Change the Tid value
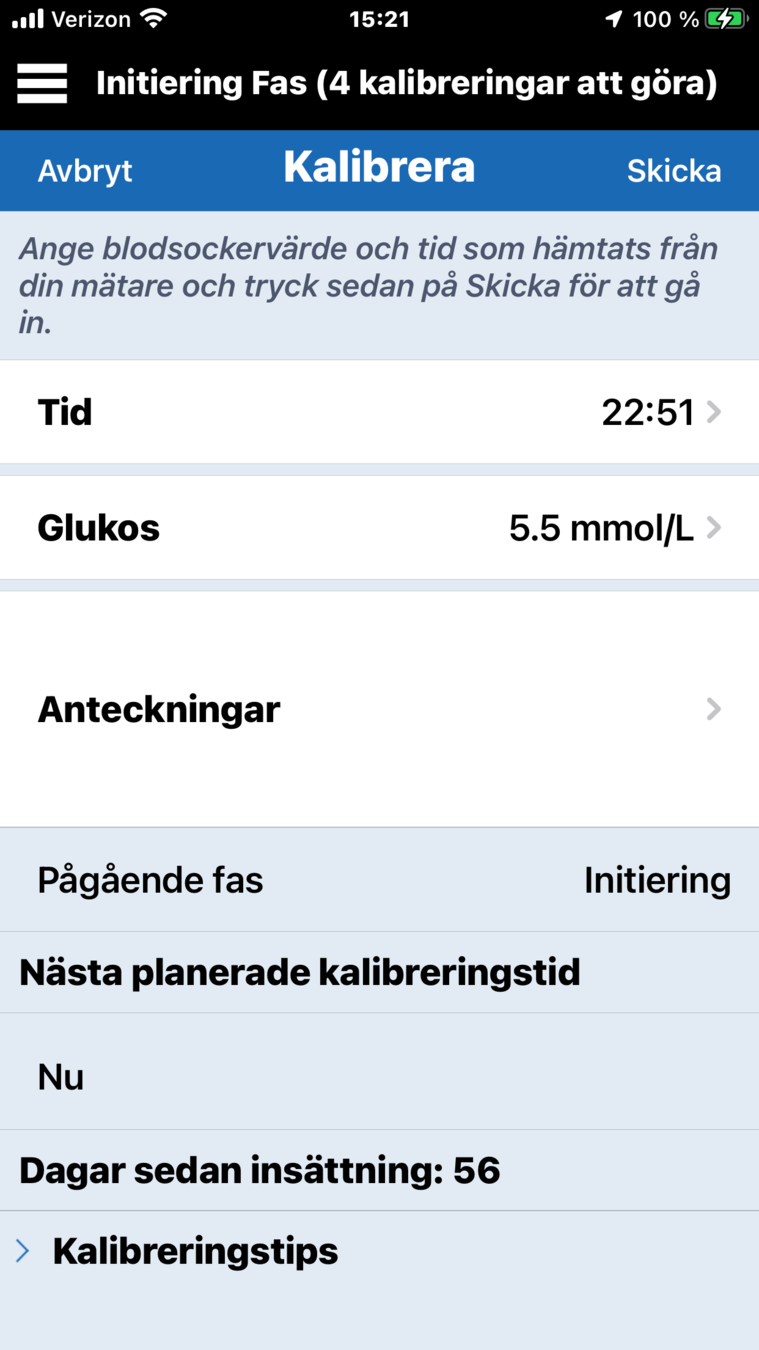 (x=379, y=412)
